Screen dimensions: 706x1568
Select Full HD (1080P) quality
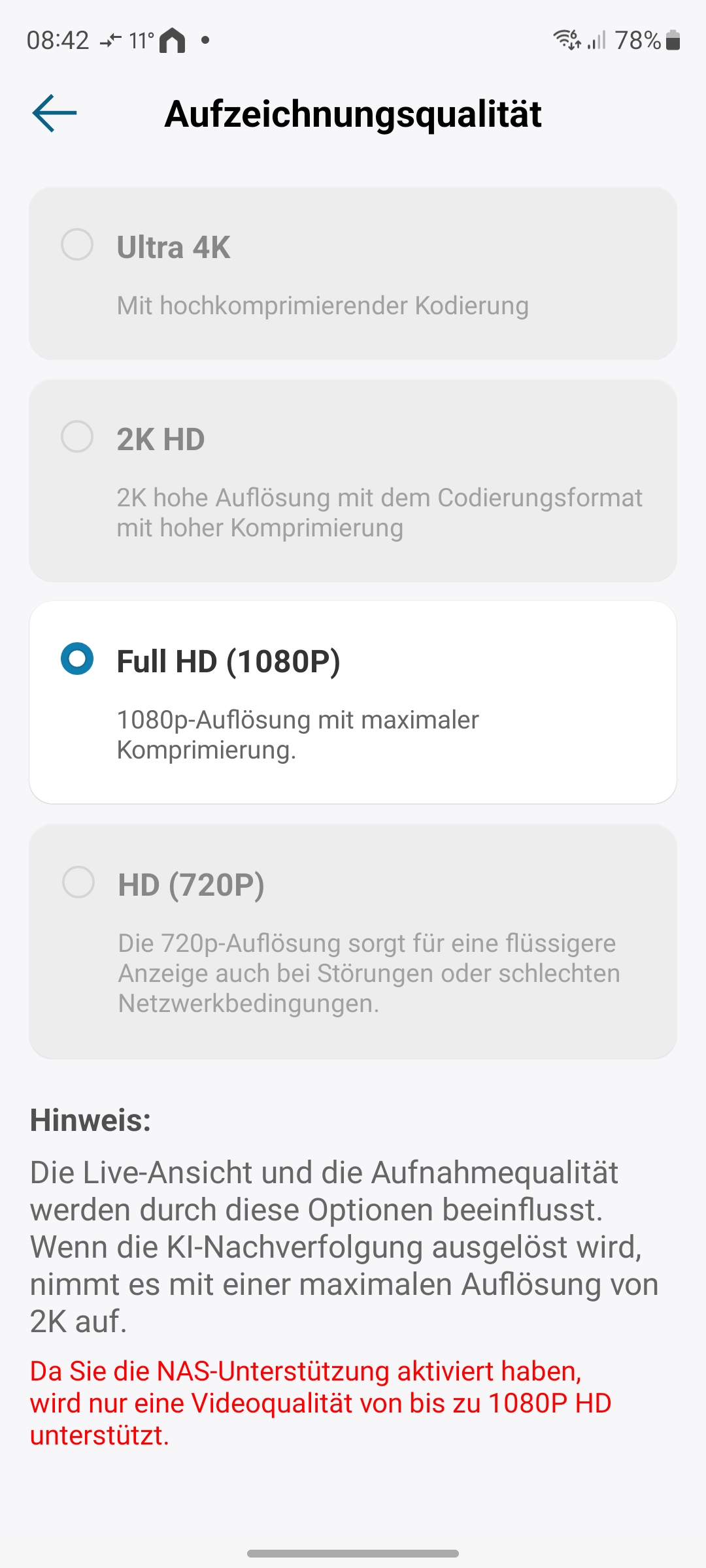tap(77, 659)
